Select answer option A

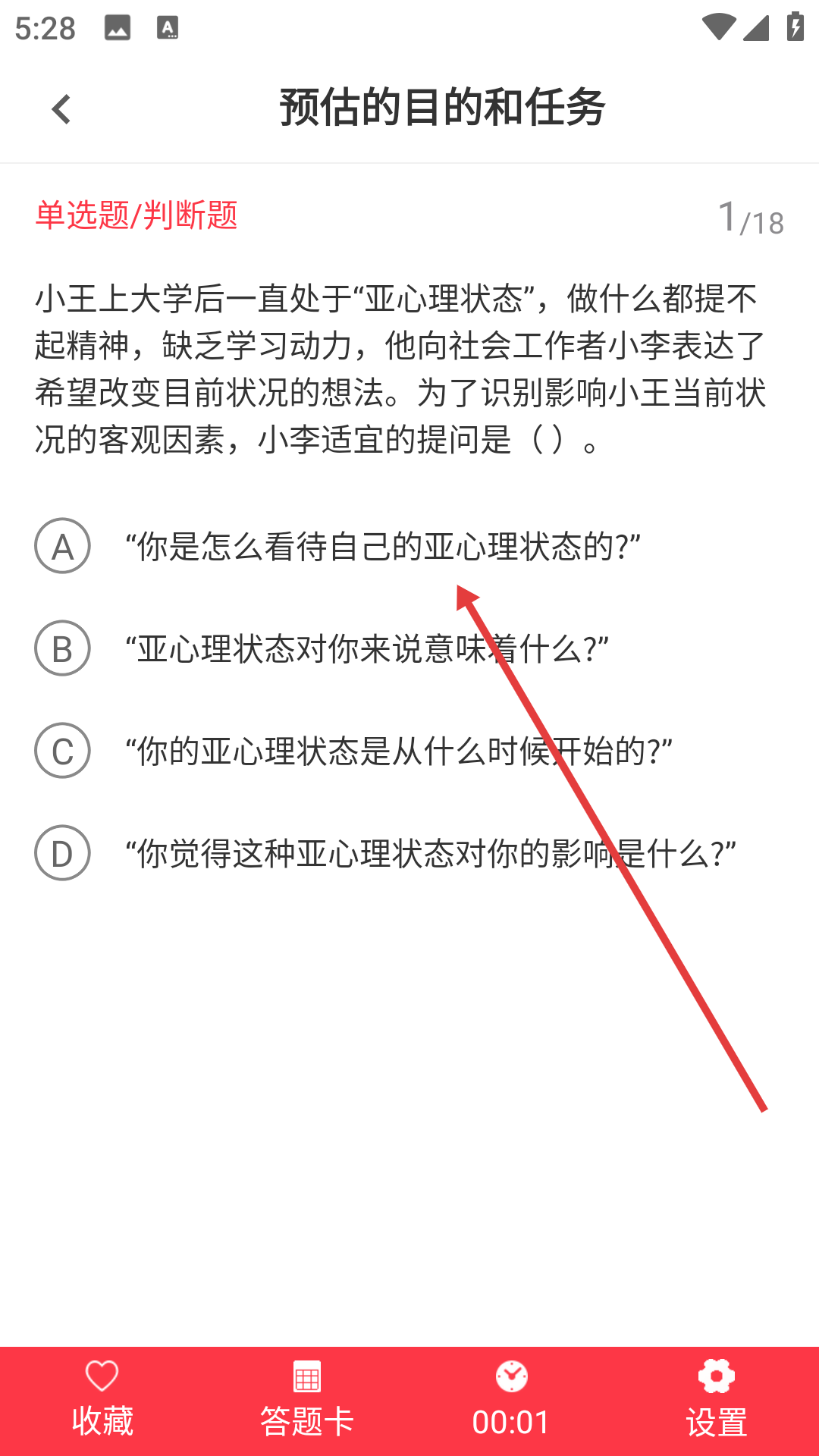tap(62, 546)
